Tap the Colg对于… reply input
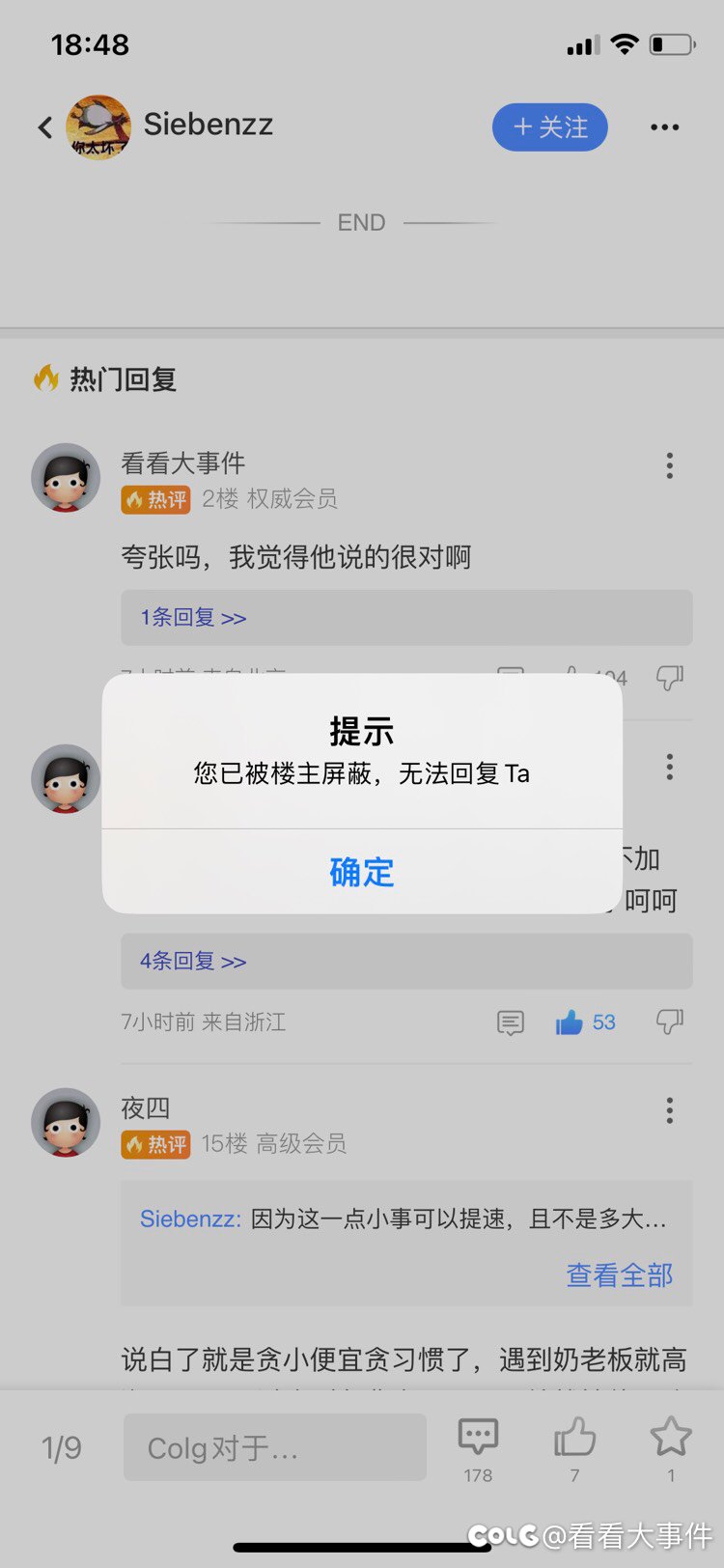 [275, 1447]
